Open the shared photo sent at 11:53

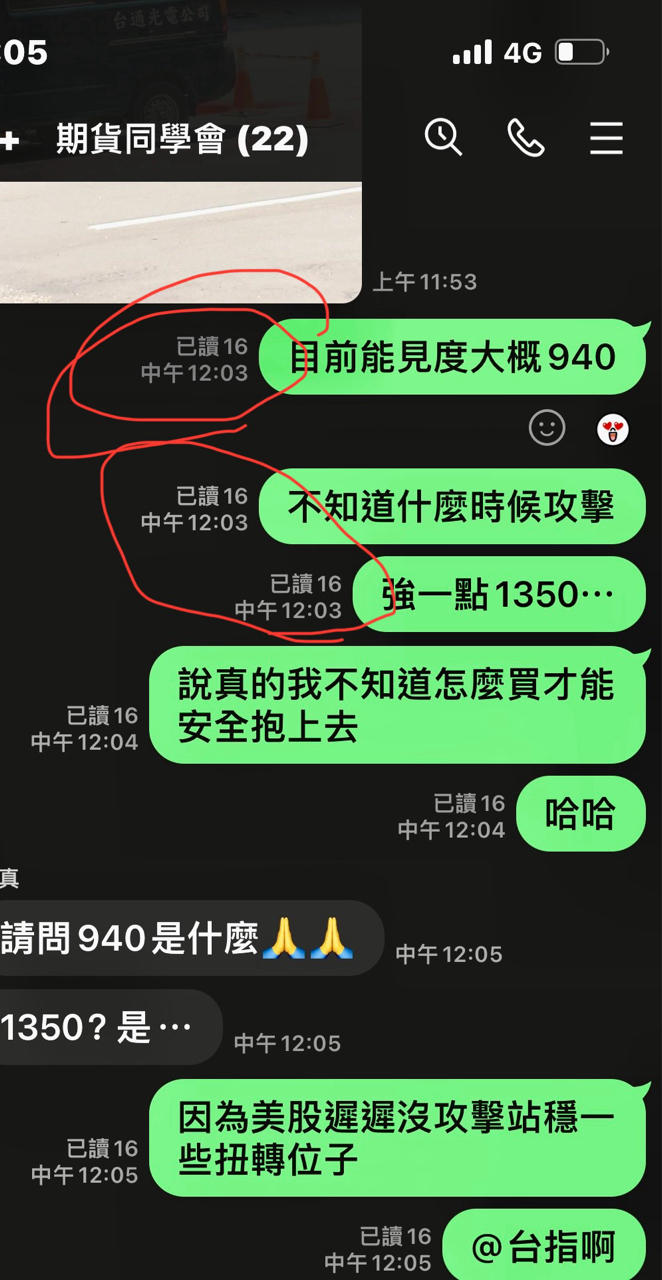point(180,240)
